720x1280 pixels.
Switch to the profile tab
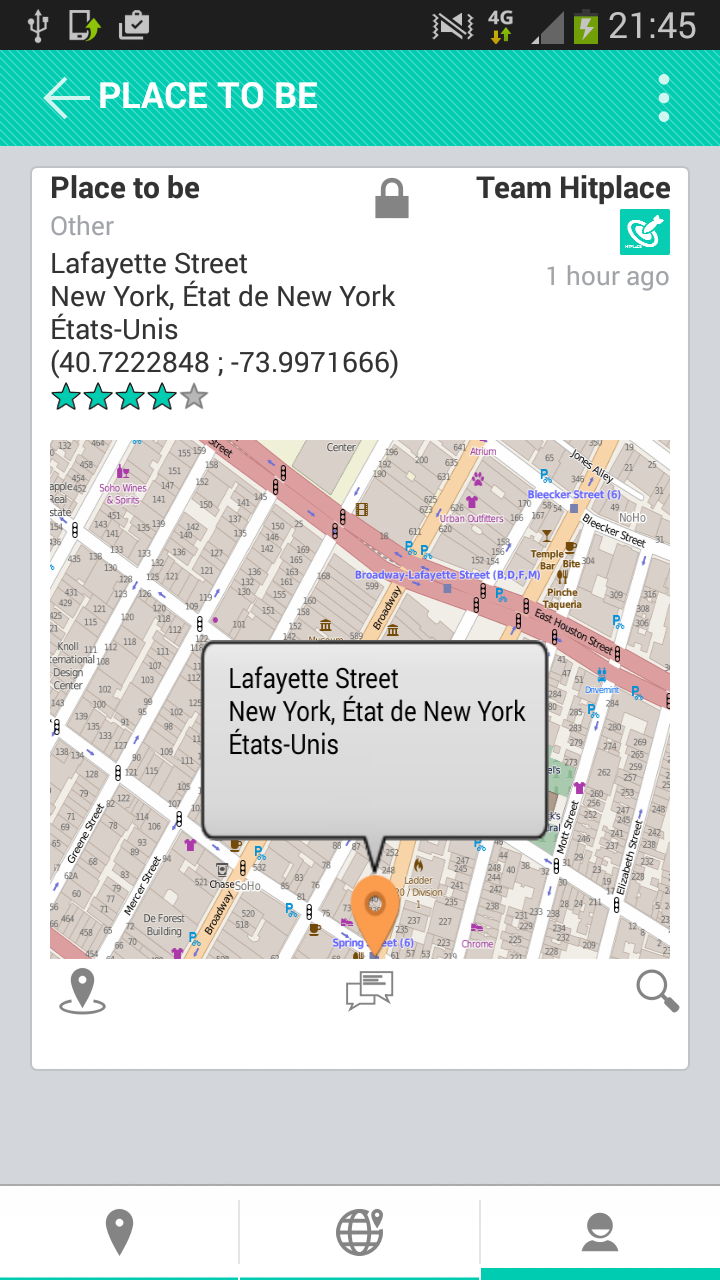(x=600, y=1232)
